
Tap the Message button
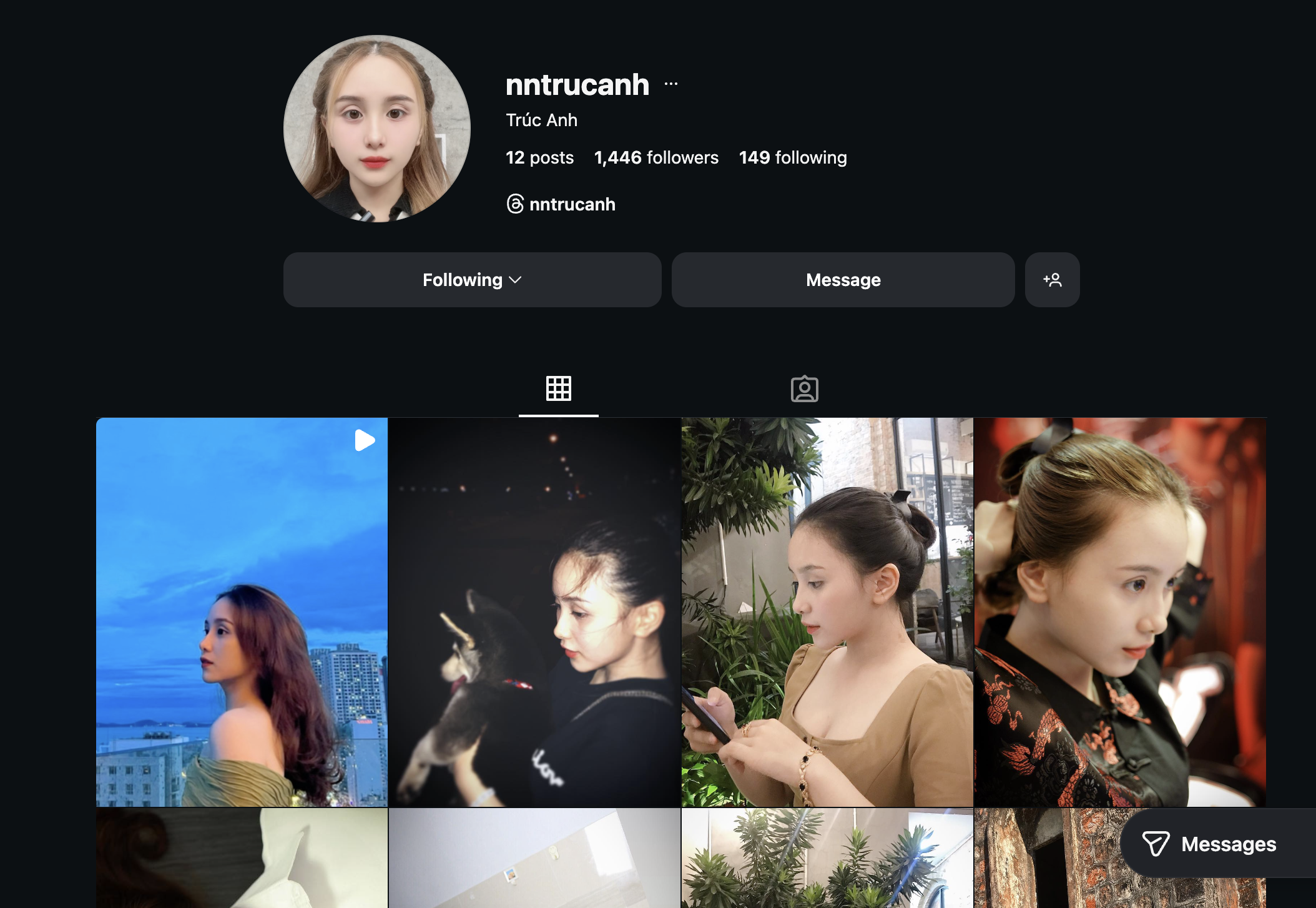(x=843, y=280)
